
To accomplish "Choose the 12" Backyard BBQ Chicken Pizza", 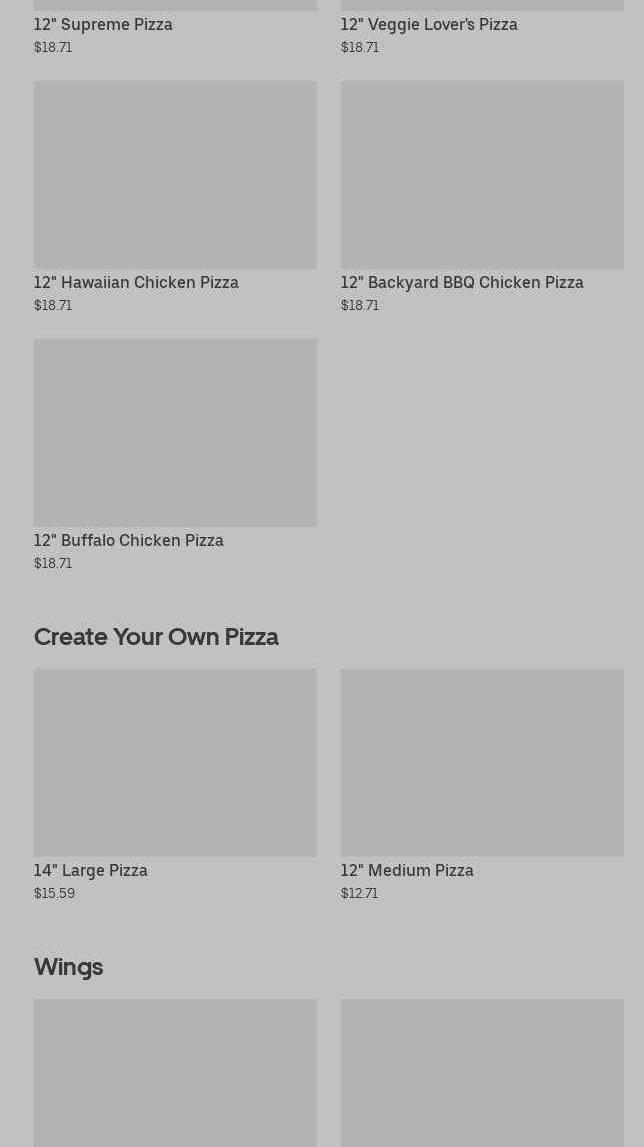I will (482, 198).
